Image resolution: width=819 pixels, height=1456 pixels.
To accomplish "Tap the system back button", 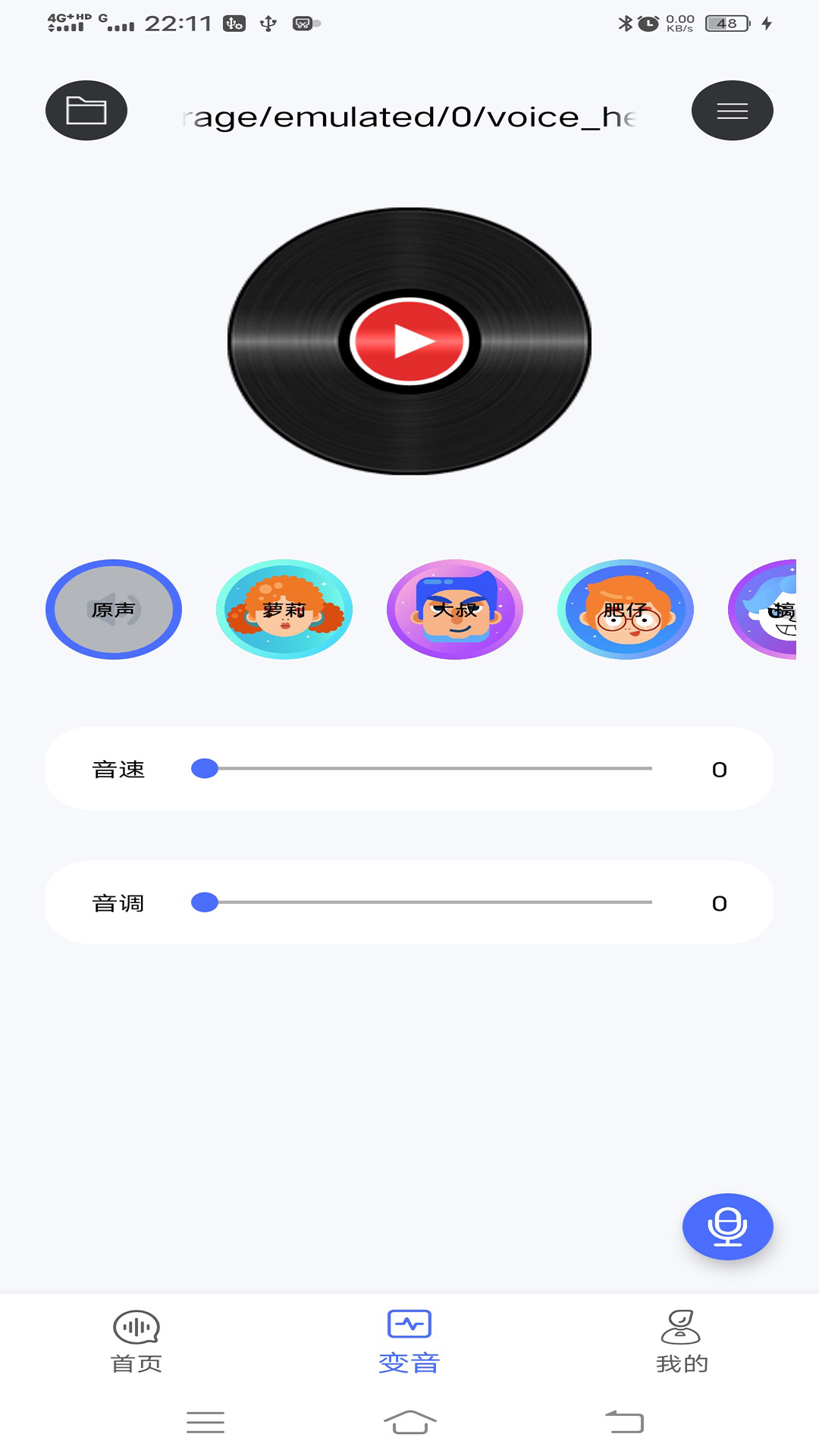I will point(624,1423).
